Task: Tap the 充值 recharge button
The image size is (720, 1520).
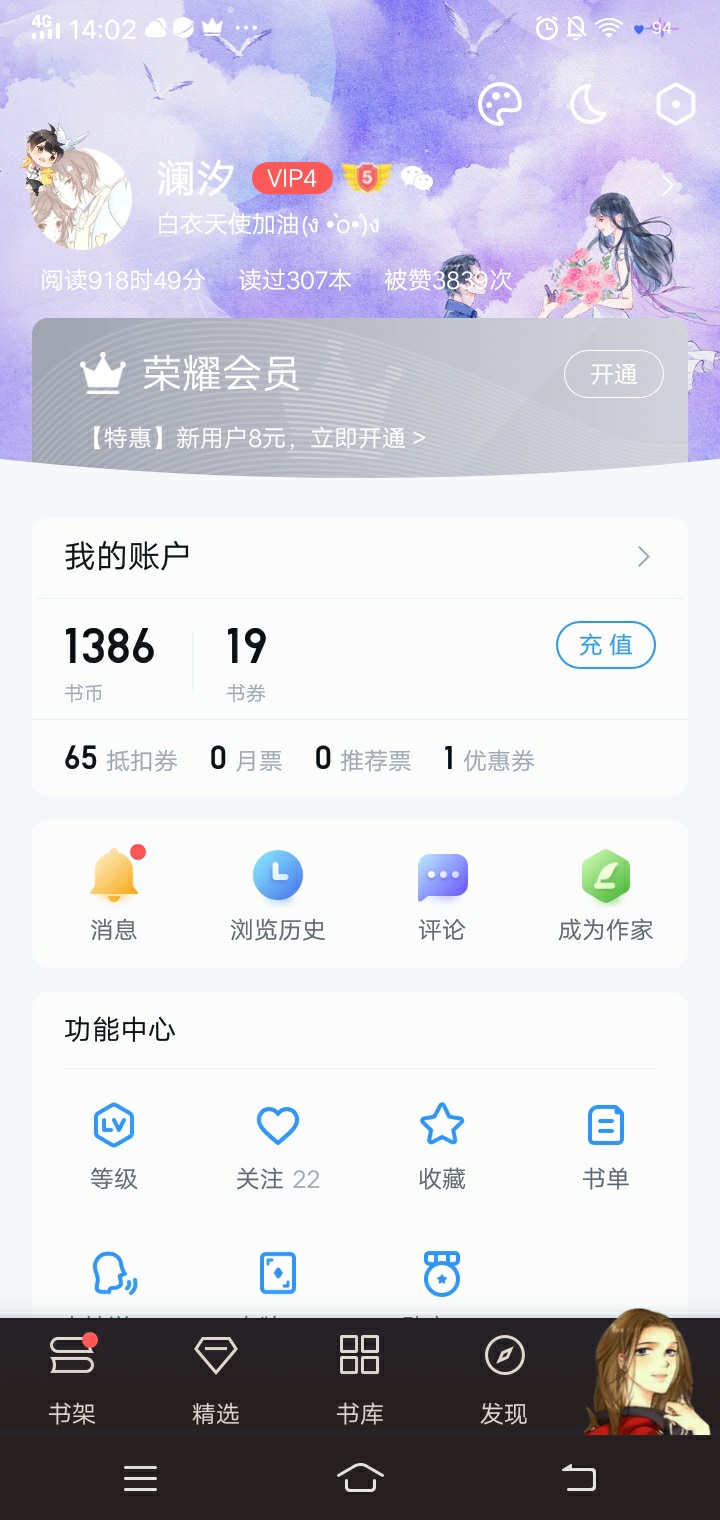Action: pos(605,645)
